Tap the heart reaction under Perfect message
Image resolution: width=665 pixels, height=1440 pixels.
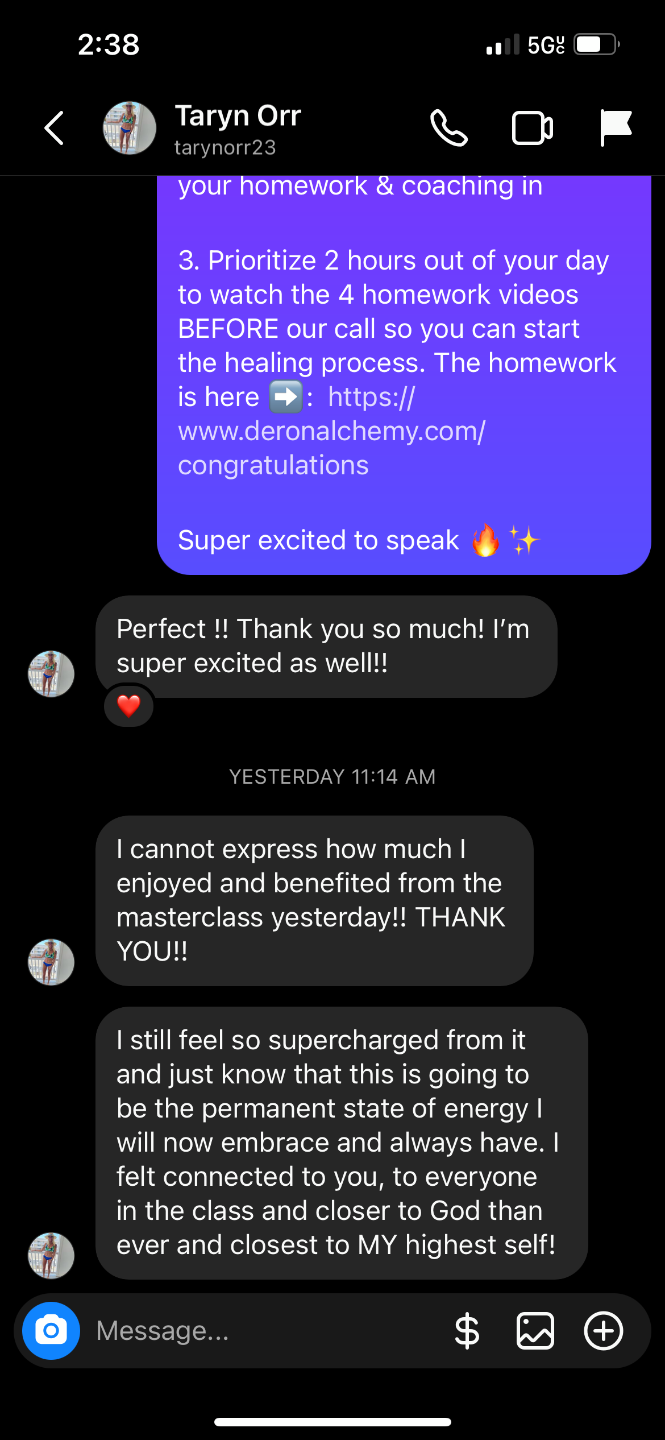[x=129, y=706]
